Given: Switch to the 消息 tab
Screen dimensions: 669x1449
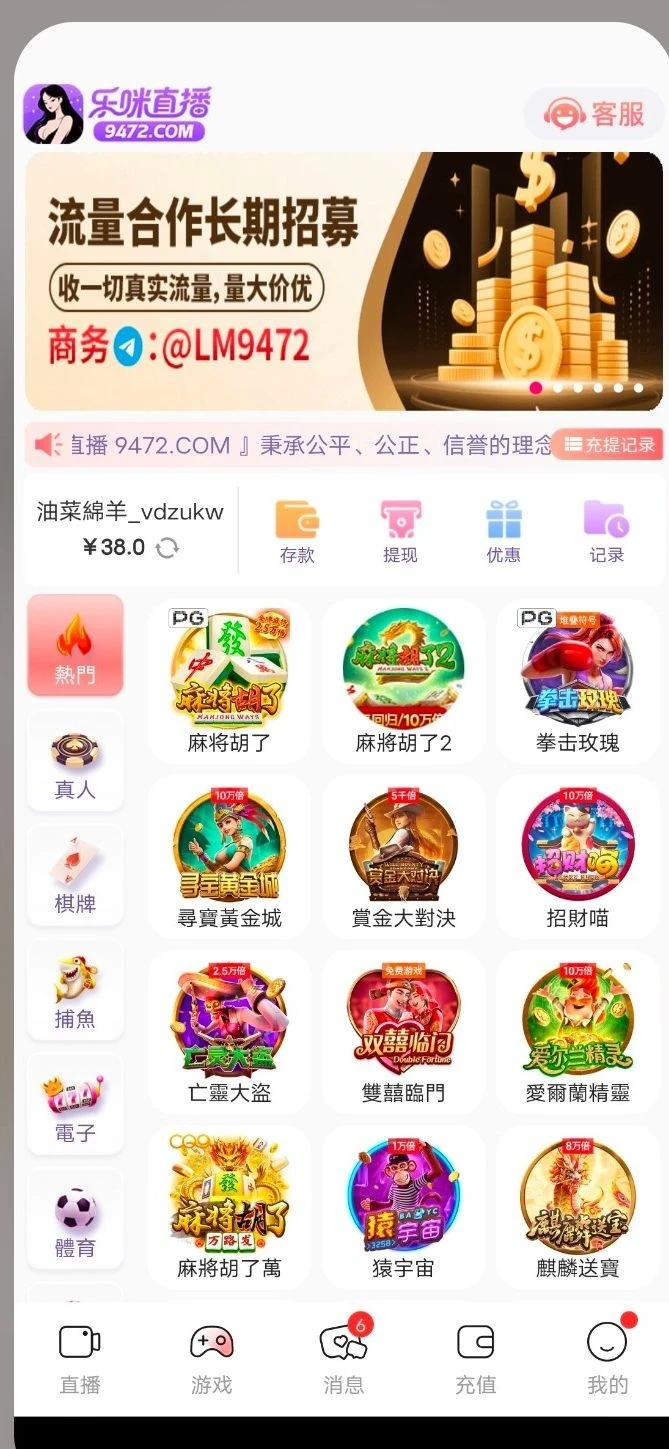Looking at the screenshot, I should (343, 1358).
